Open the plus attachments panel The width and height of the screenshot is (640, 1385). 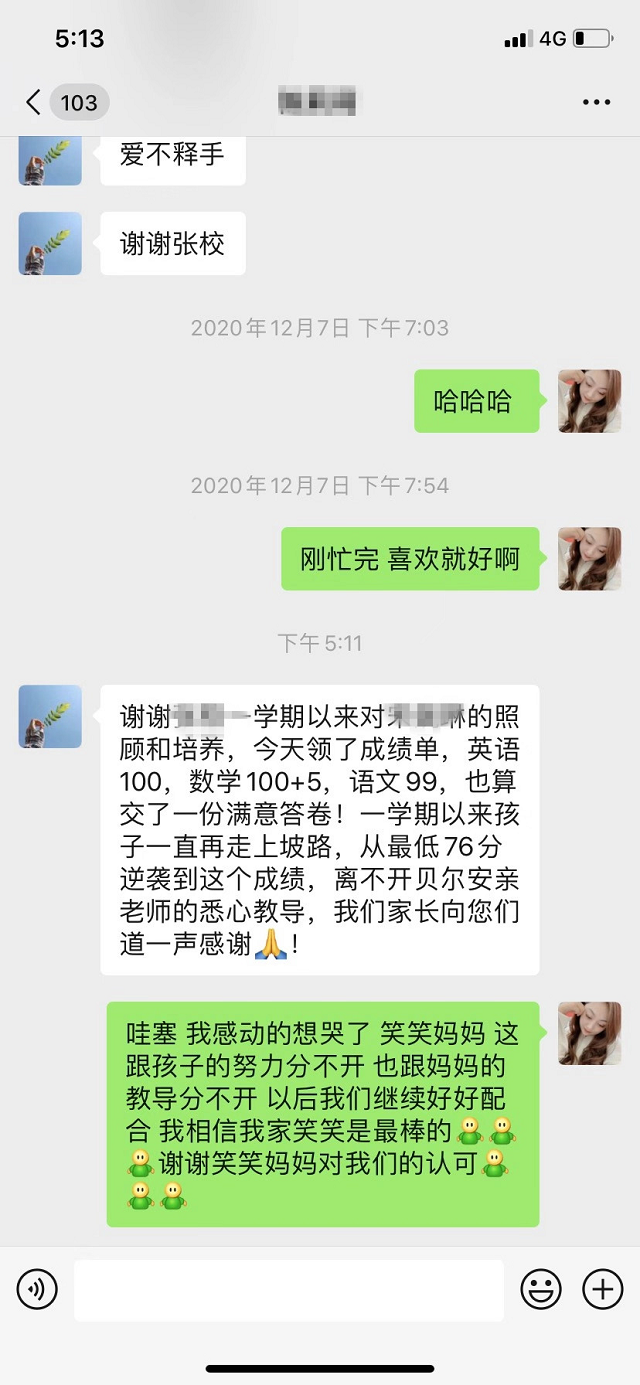coord(602,1290)
